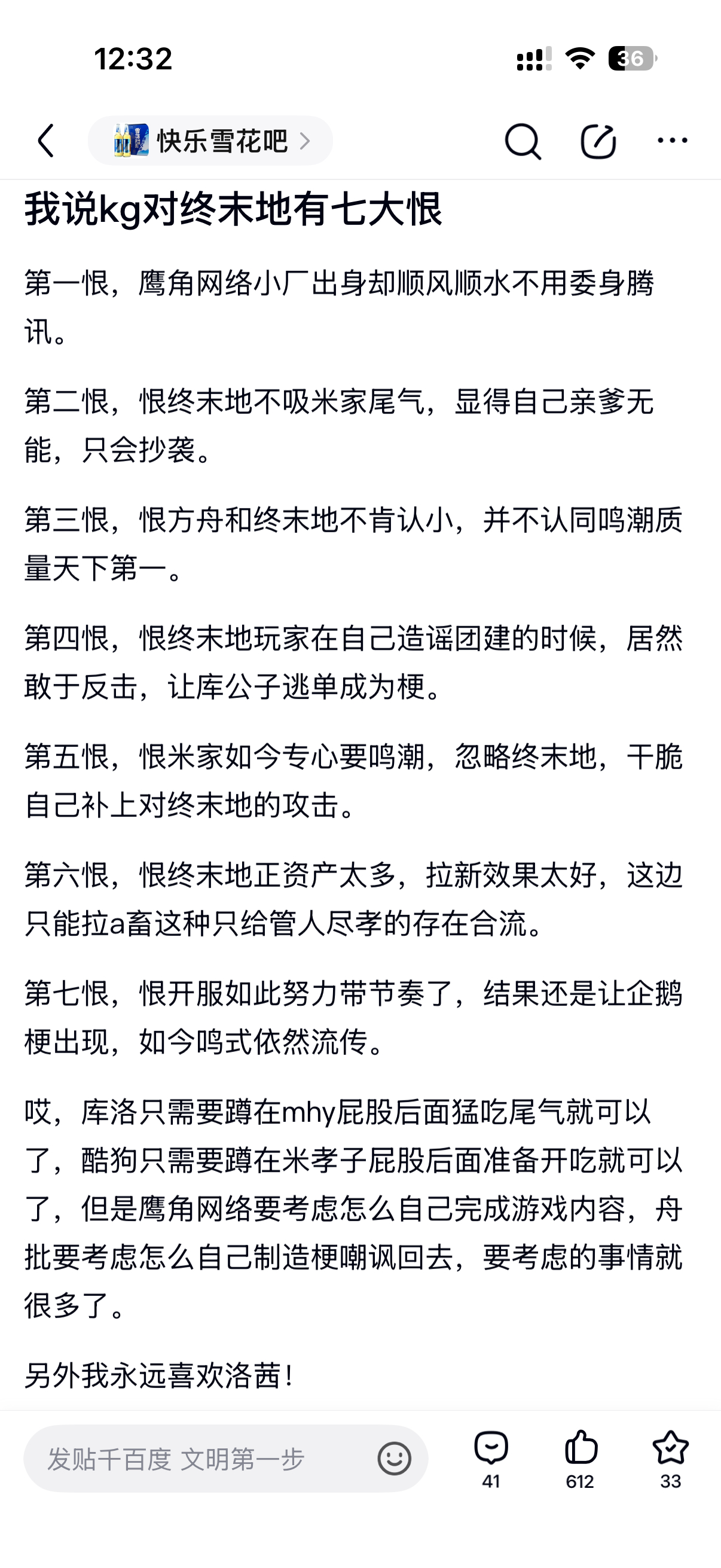The image size is (721, 1568).
Task: Share this post
Action: coord(598,141)
